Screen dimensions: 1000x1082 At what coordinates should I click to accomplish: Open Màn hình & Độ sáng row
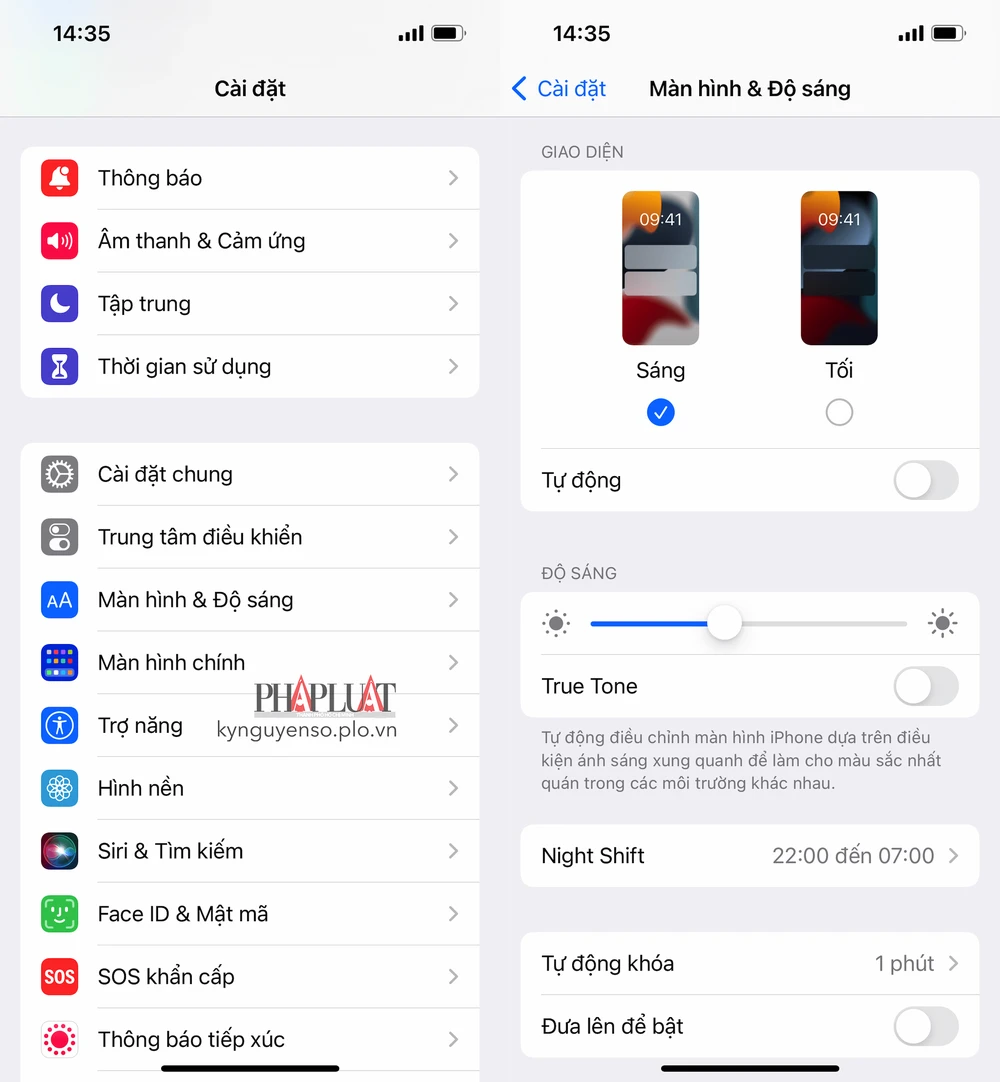click(250, 600)
